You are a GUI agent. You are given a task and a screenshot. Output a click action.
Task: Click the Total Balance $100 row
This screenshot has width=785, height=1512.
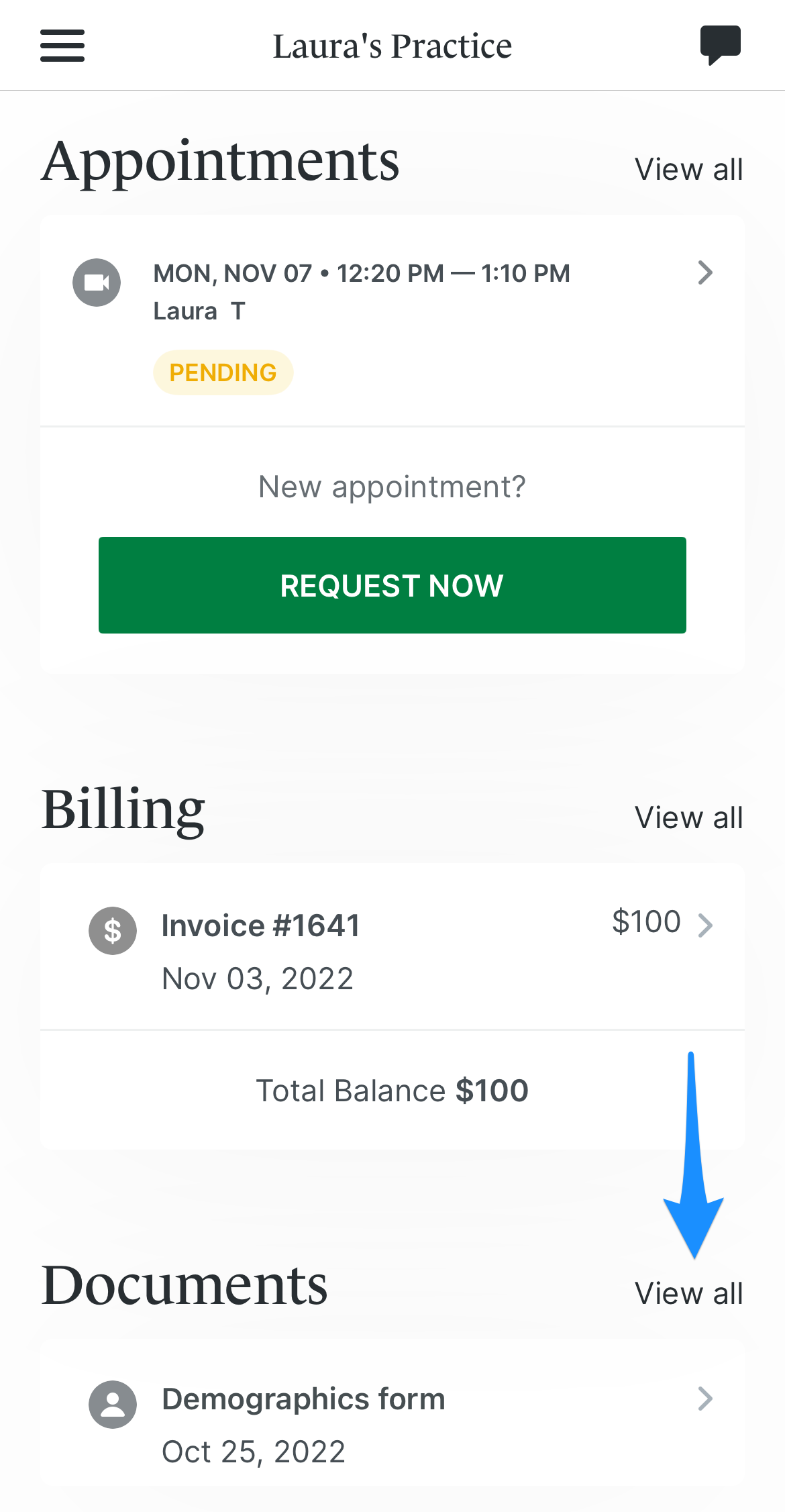[x=392, y=1090]
